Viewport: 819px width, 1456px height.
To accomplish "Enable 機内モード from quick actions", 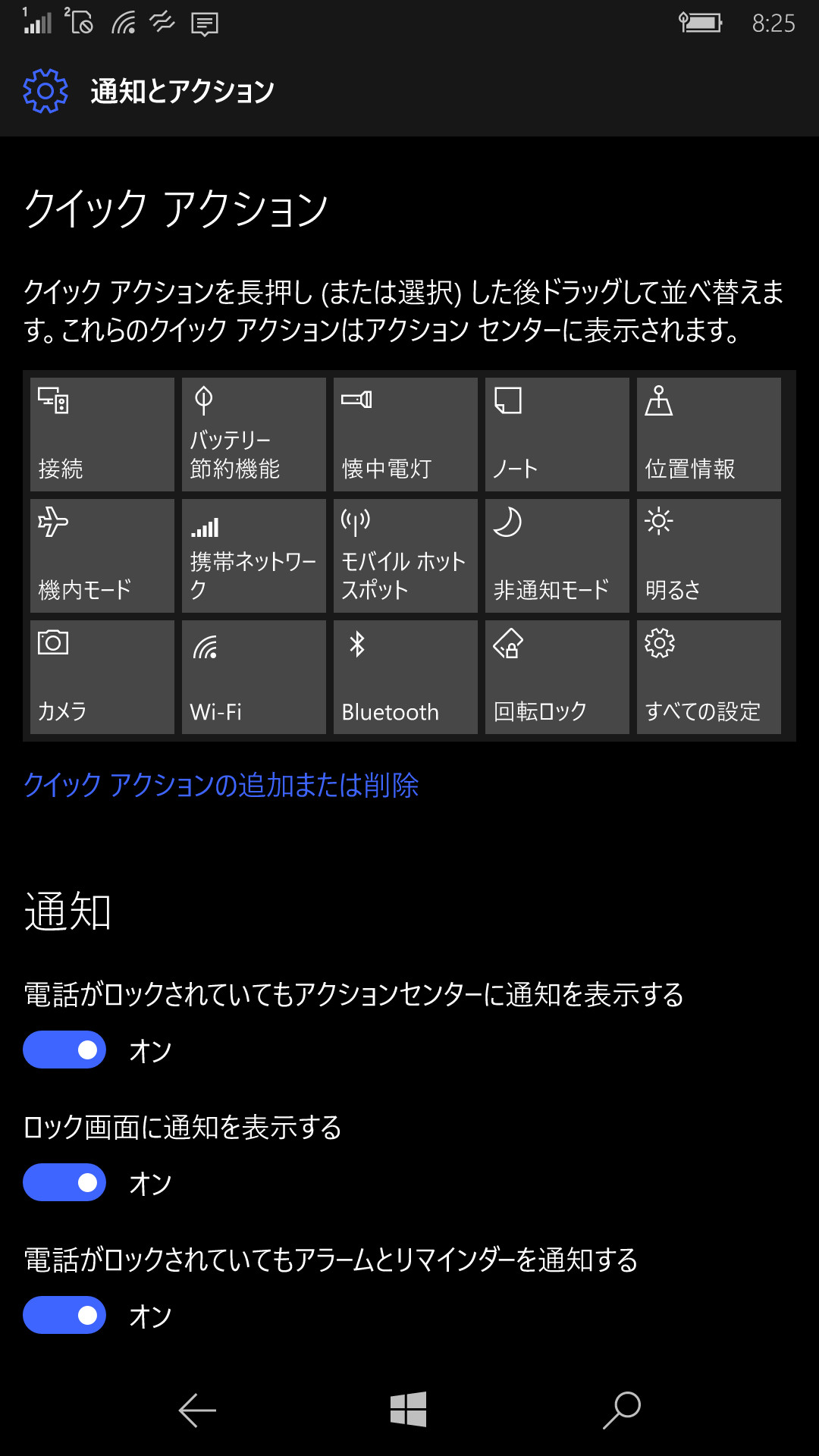I will (x=101, y=555).
